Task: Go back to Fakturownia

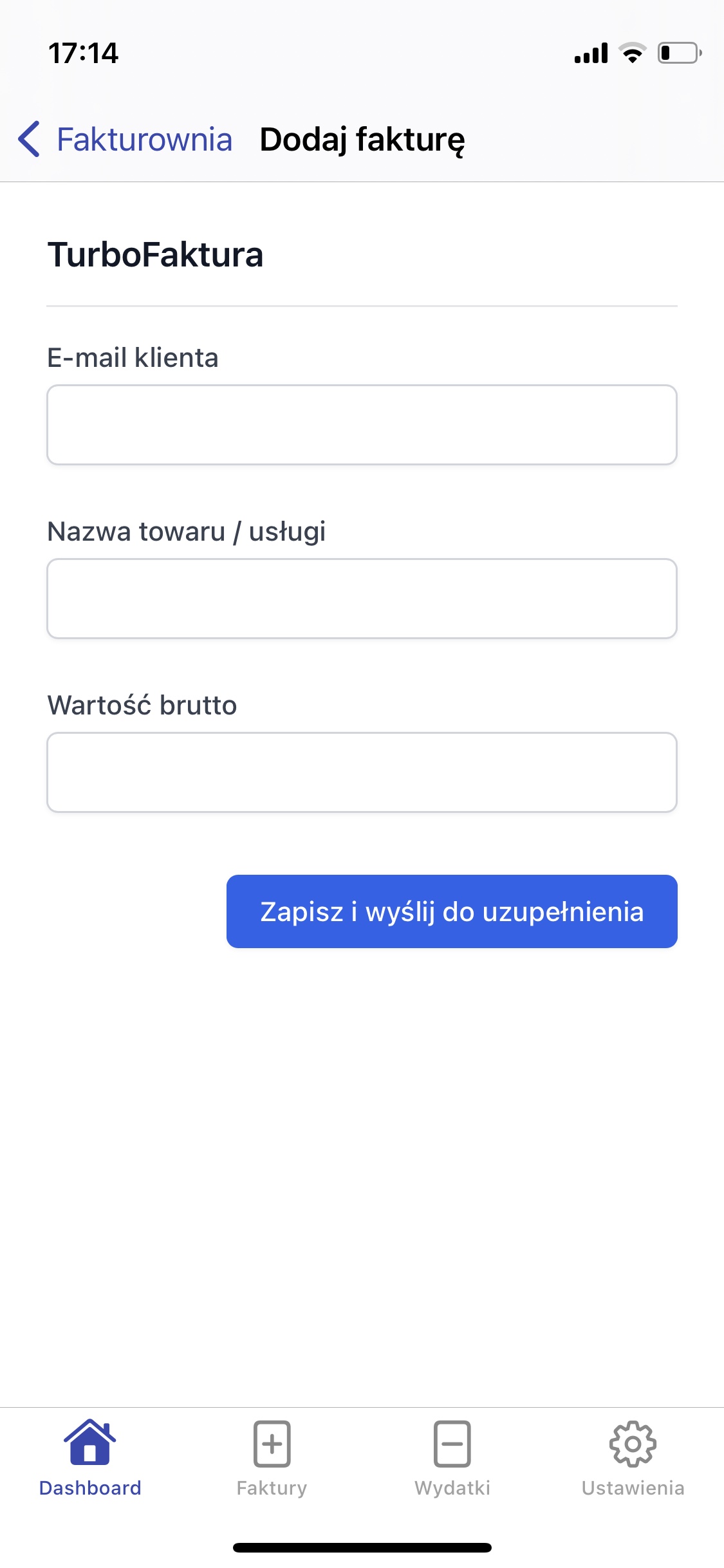Action: [126, 139]
